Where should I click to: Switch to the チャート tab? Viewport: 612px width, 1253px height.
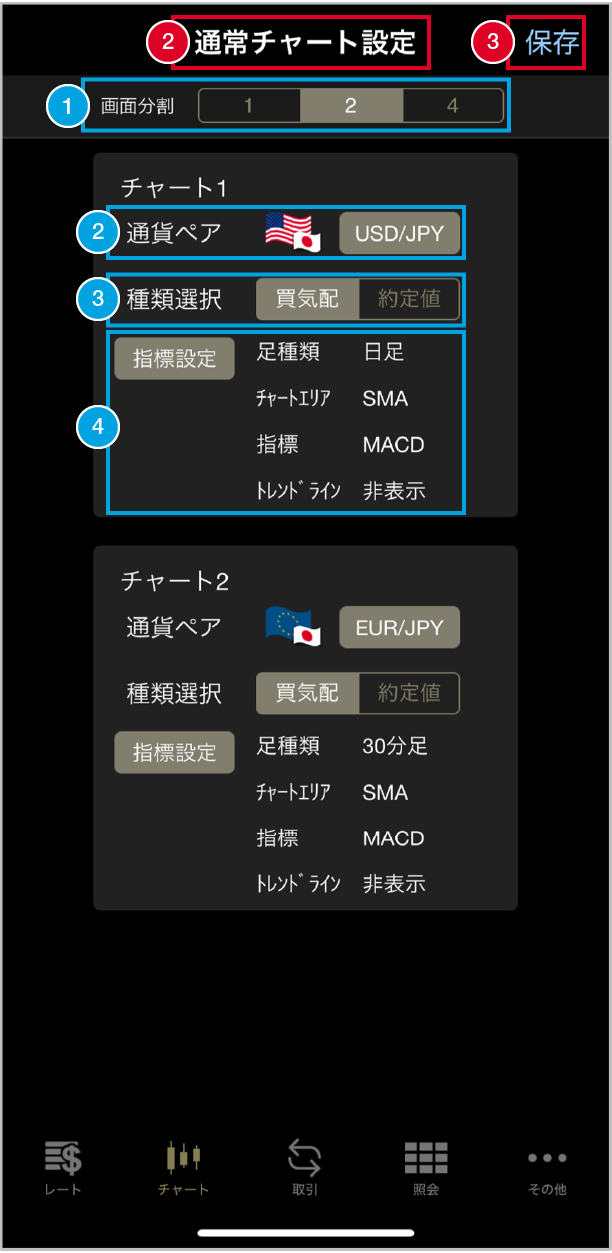[184, 1168]
